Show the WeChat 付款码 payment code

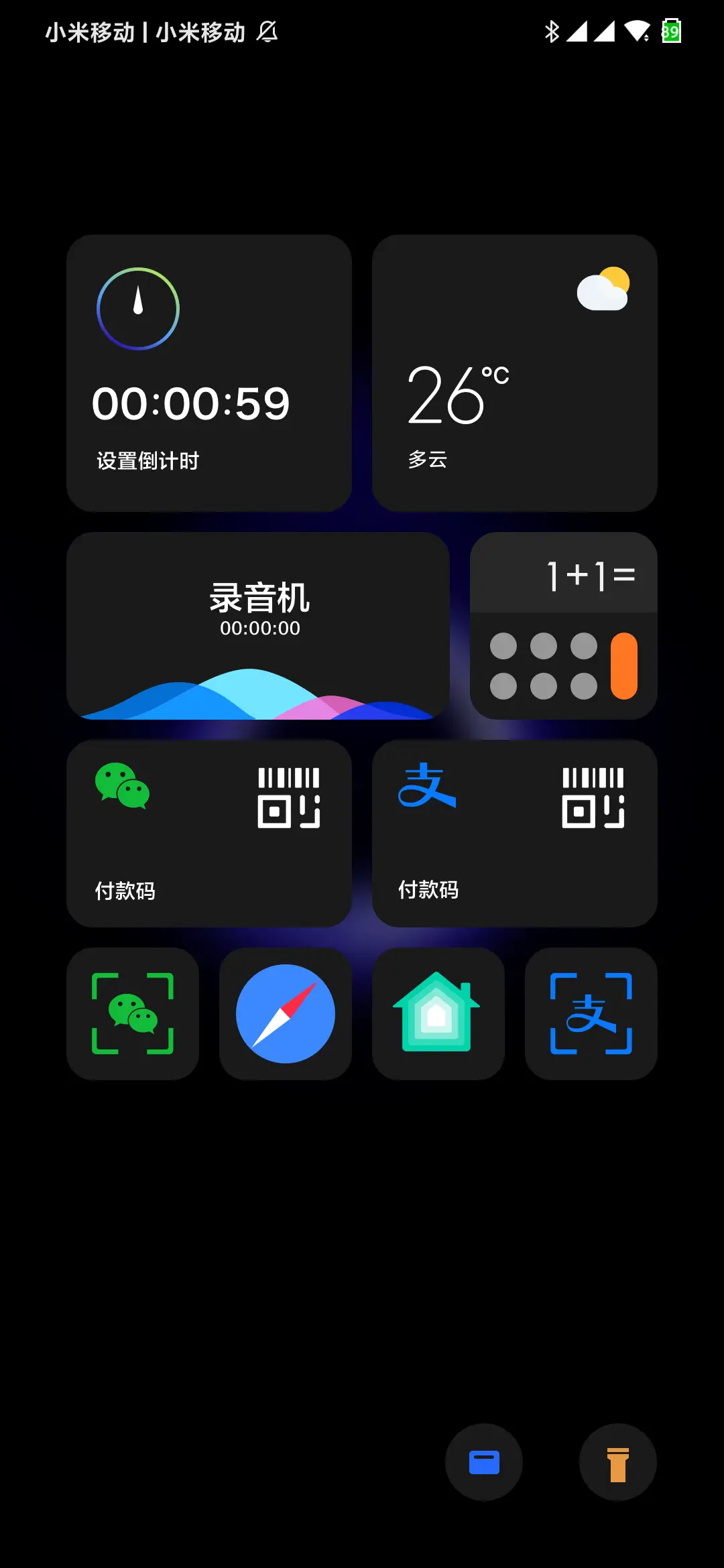coord(208,834)
